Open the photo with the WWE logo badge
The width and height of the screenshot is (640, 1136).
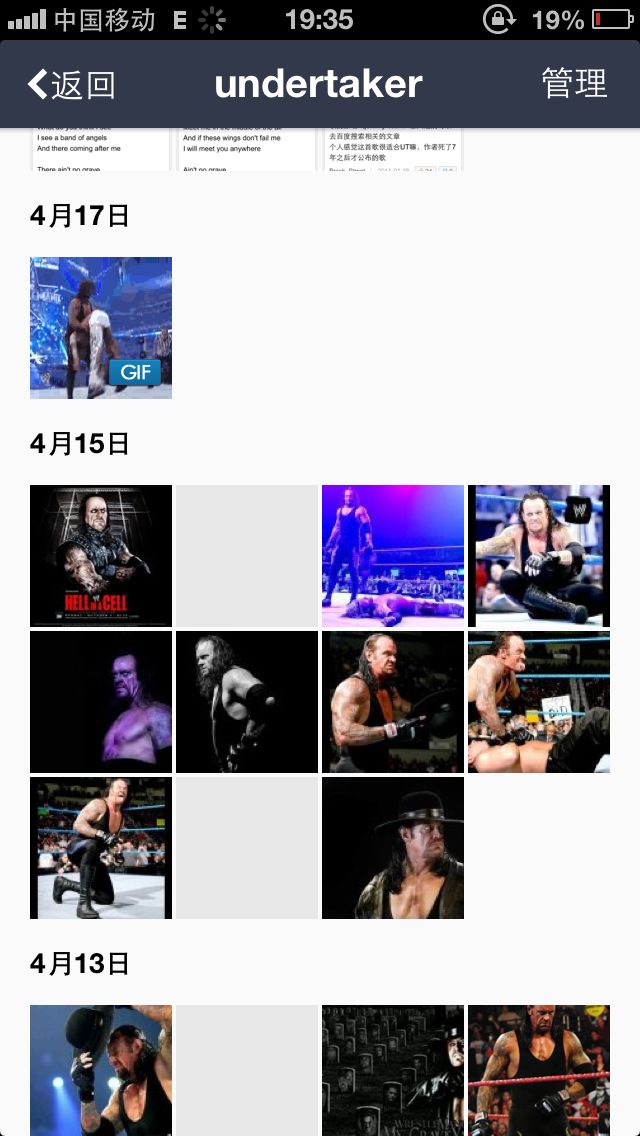[x=539, y=556]
